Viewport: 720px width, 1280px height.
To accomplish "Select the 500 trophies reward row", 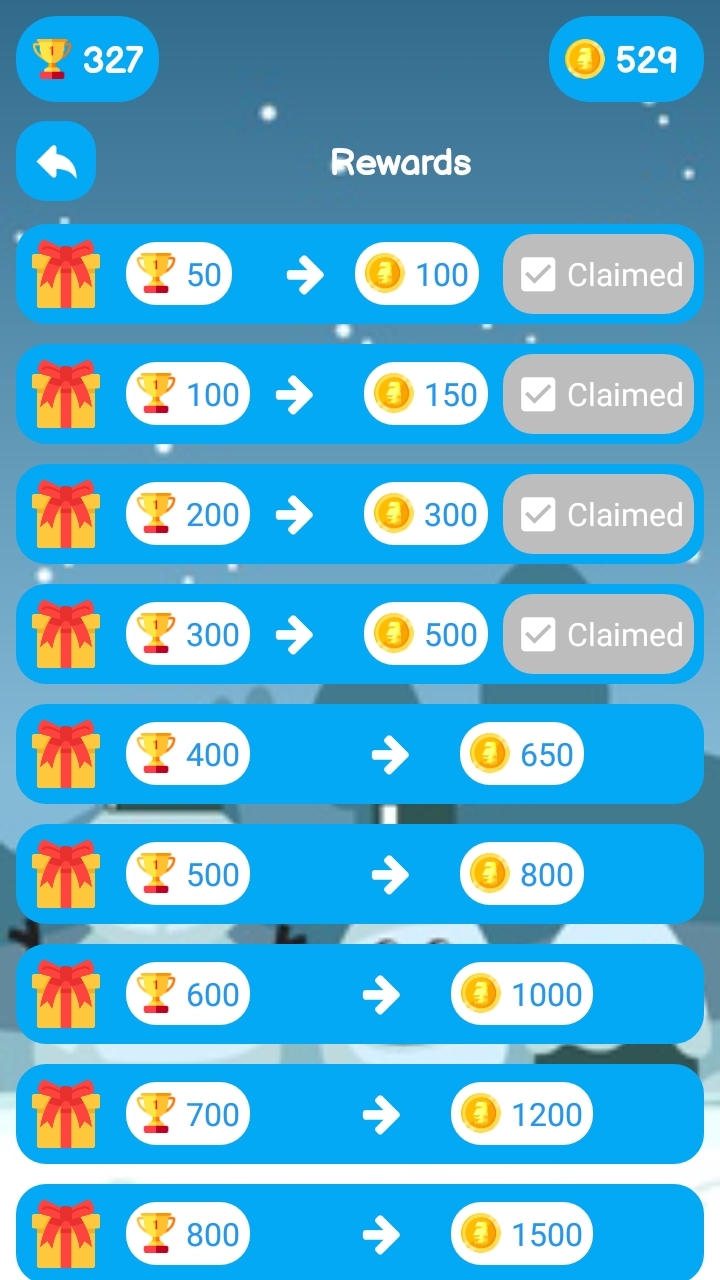I will coord(360,874).
